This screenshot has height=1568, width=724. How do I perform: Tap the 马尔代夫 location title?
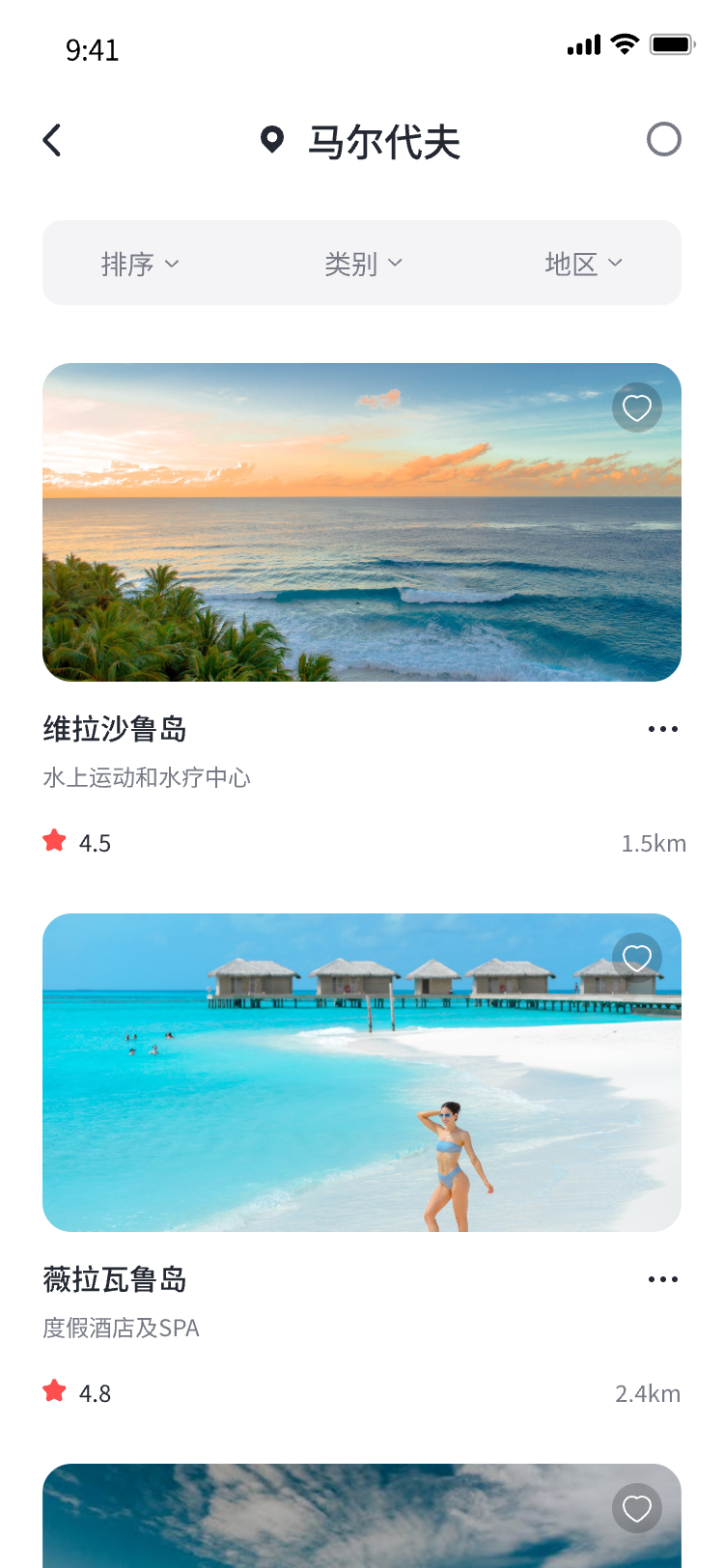383,142
